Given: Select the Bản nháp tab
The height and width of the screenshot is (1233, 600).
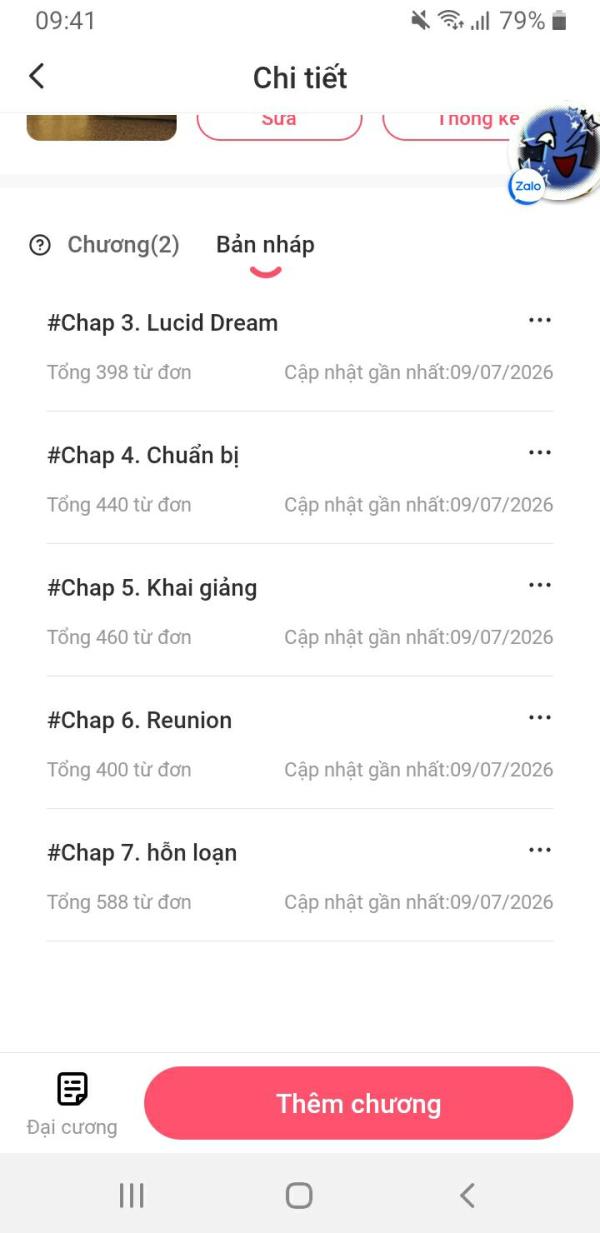Looking at the screenshot, I should [265, 245].
